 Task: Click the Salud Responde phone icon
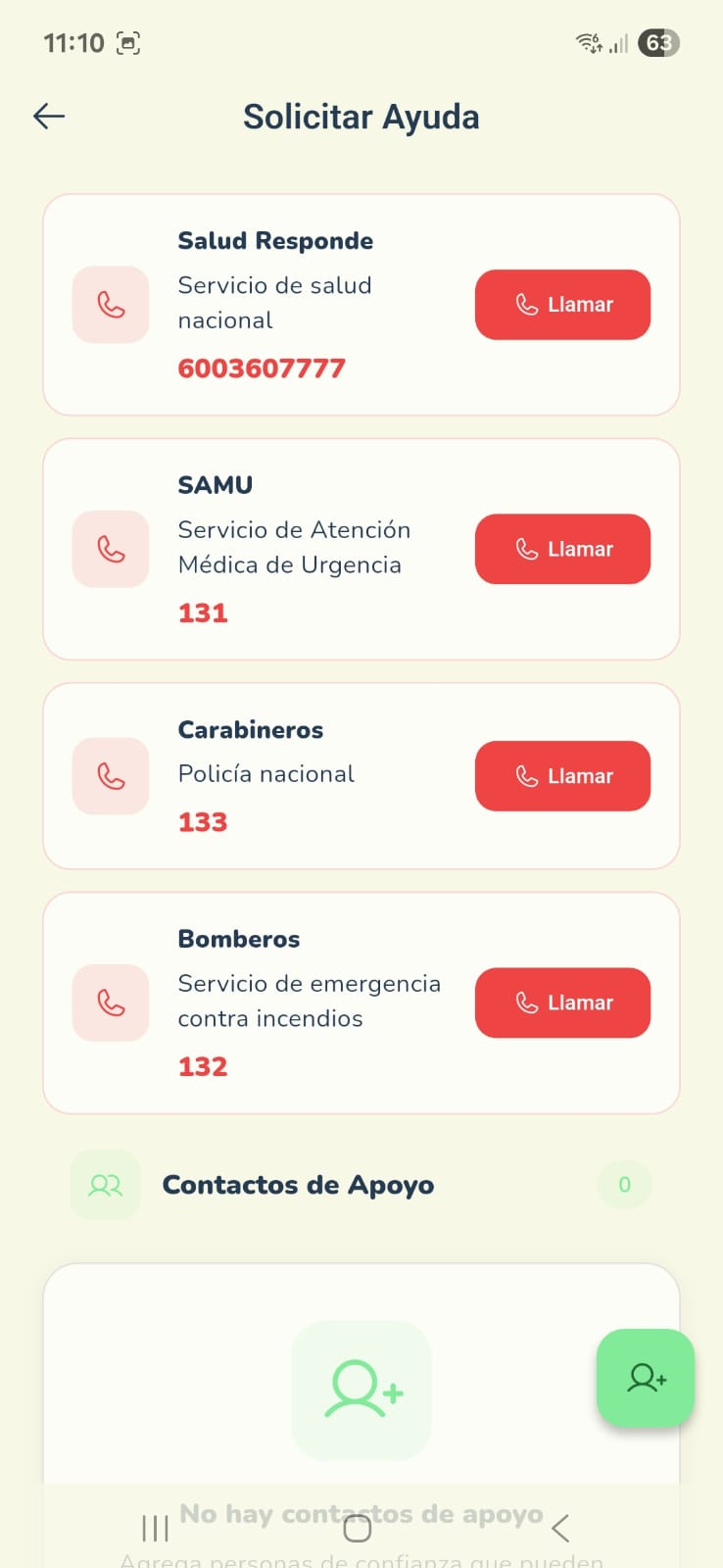(110, 305)
